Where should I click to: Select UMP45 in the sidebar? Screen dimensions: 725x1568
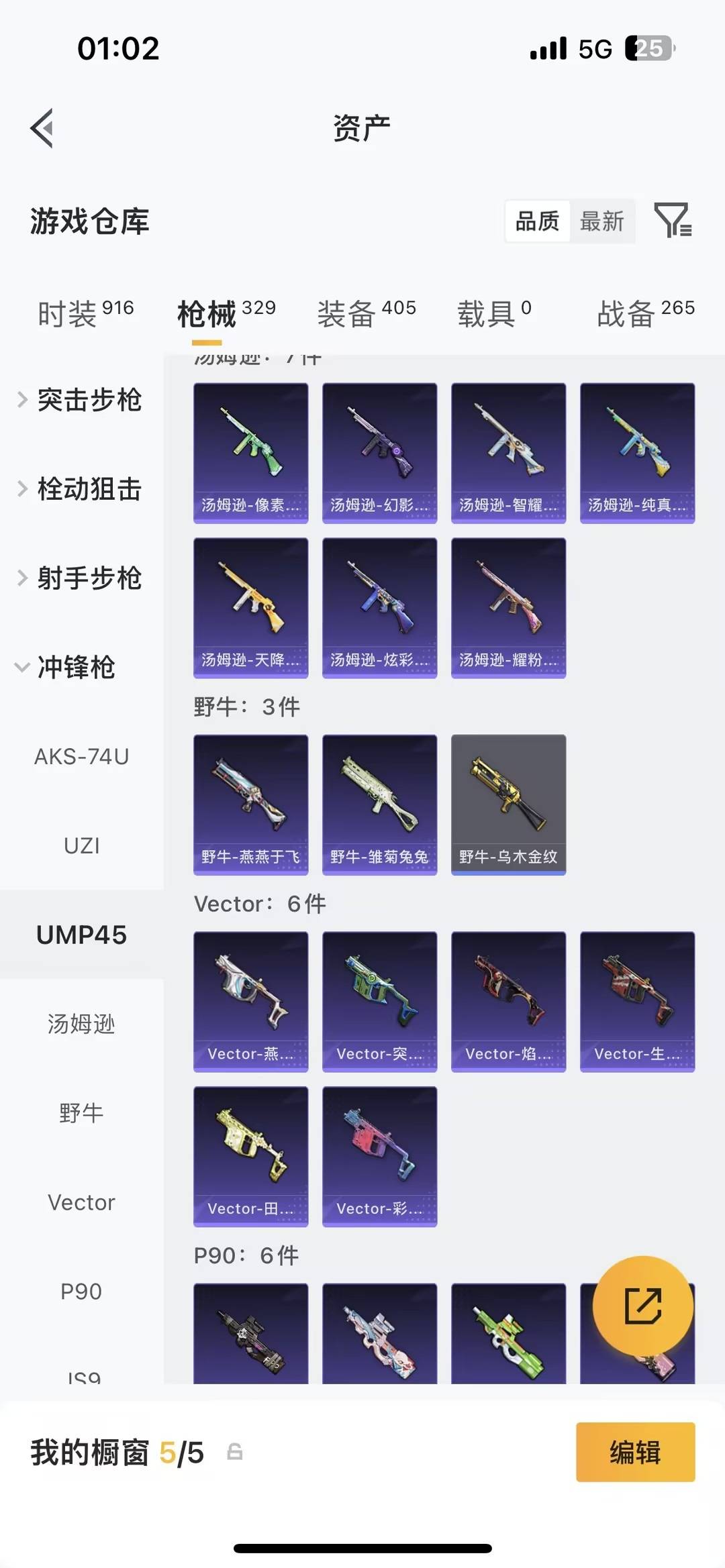point(81,934)
